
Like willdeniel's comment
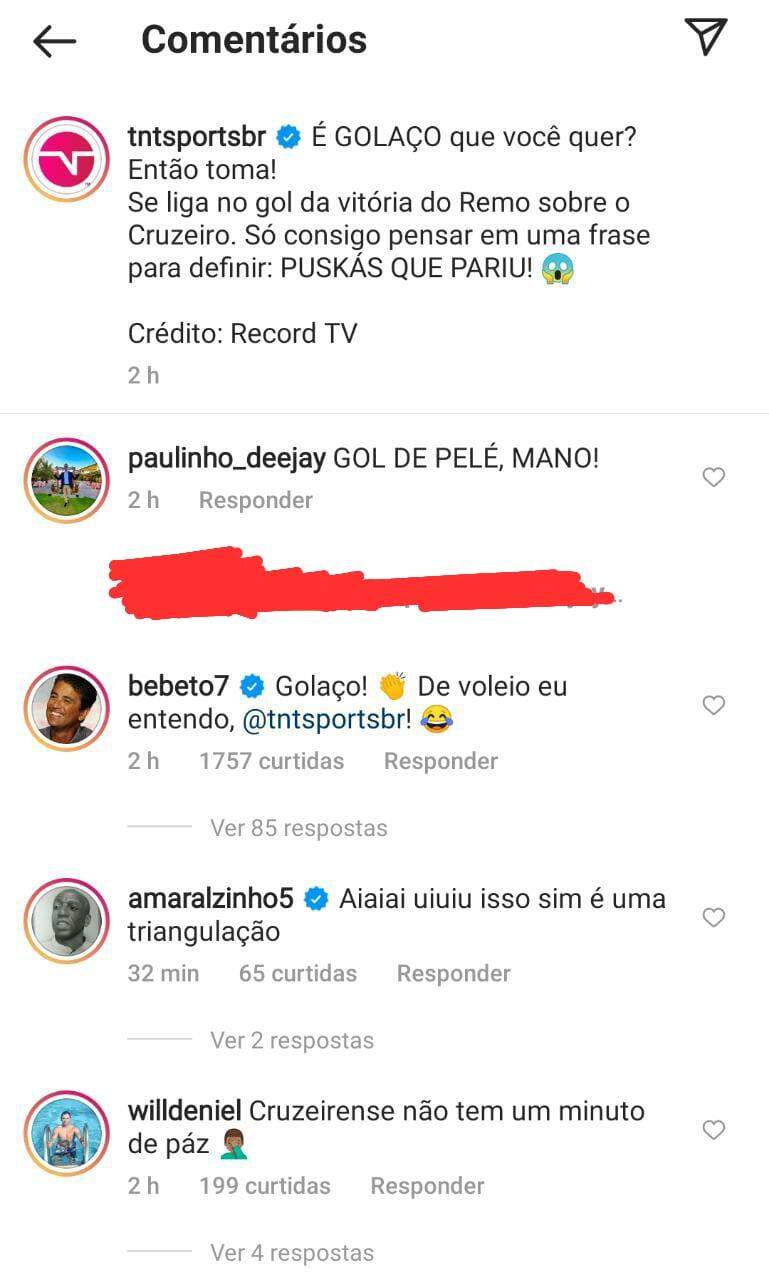click(x=713, y=1130)
